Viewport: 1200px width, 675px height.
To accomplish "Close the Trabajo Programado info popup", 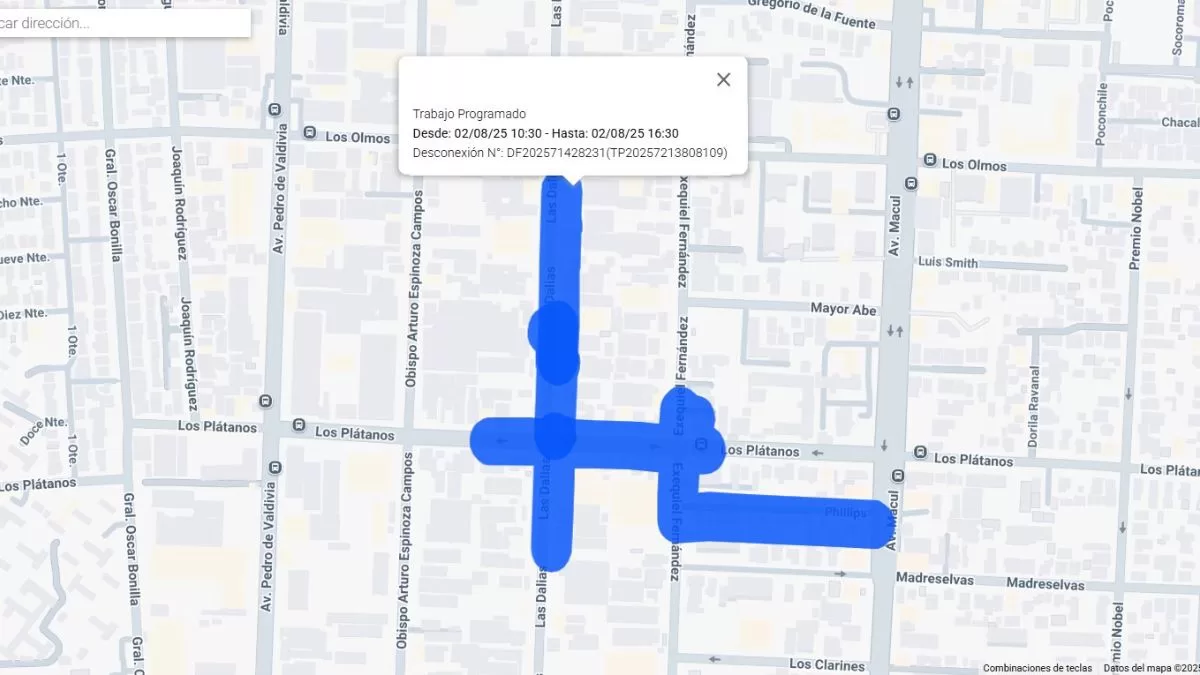I will (723, 80).
